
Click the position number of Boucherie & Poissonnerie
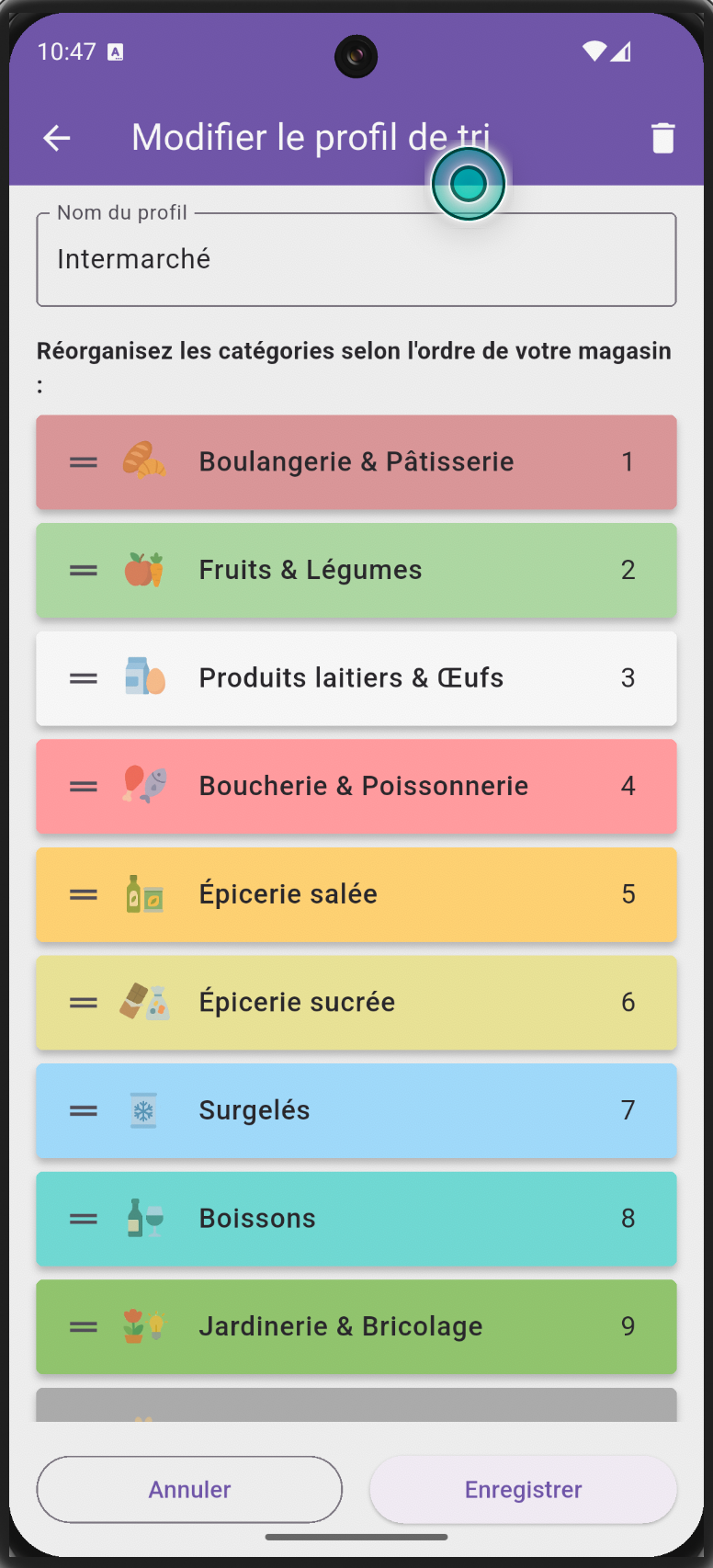[x=628, y=786]
